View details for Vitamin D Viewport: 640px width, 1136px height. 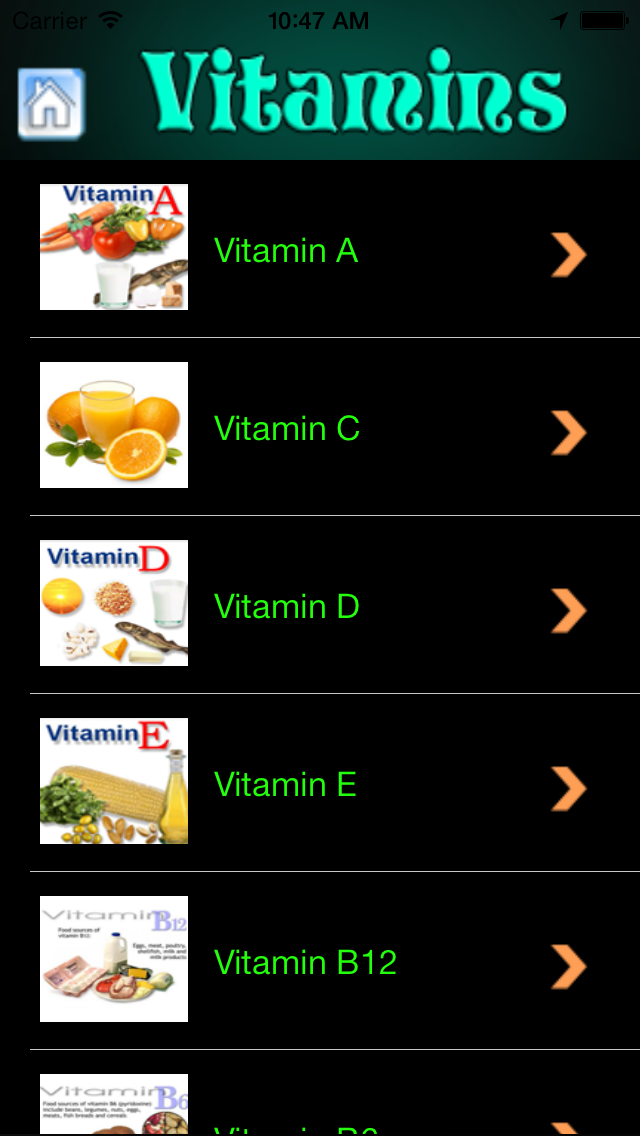287,606
